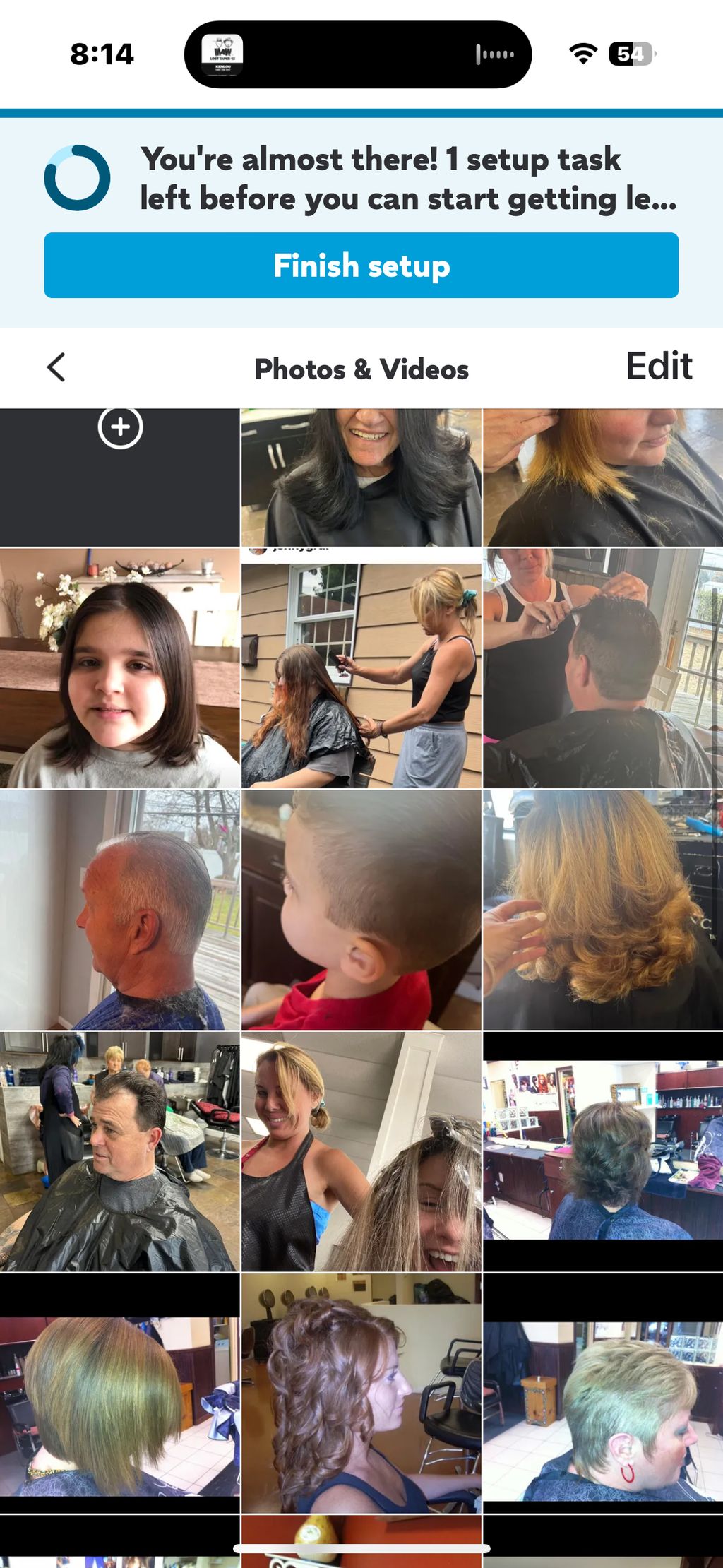The width and height of the screenshot is (723, 1568).
Task: Open photo of woman cutting man's dark hair
Action: [x=603, y=668]
